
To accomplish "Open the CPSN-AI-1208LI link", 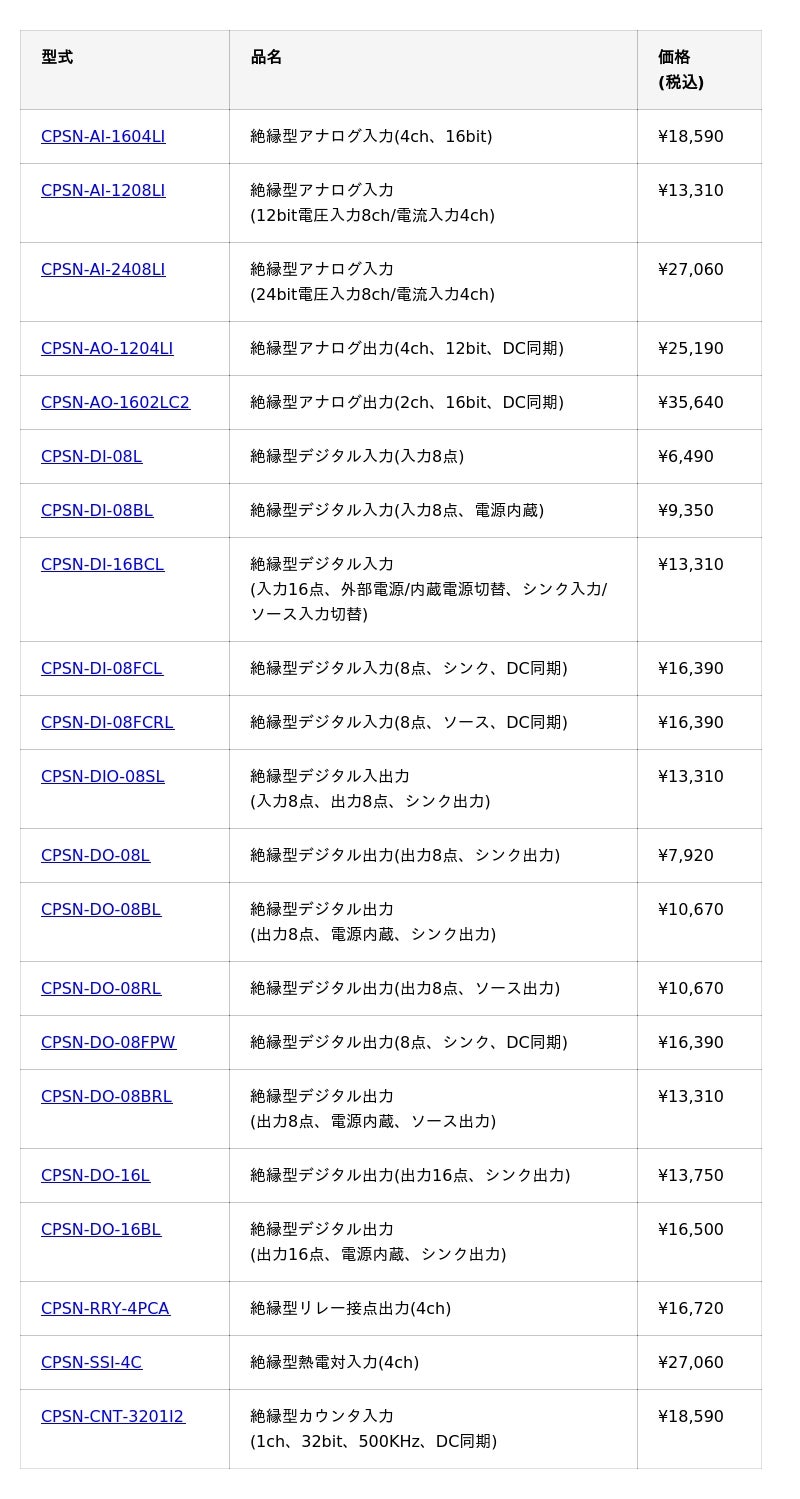I will coord(103,190).
